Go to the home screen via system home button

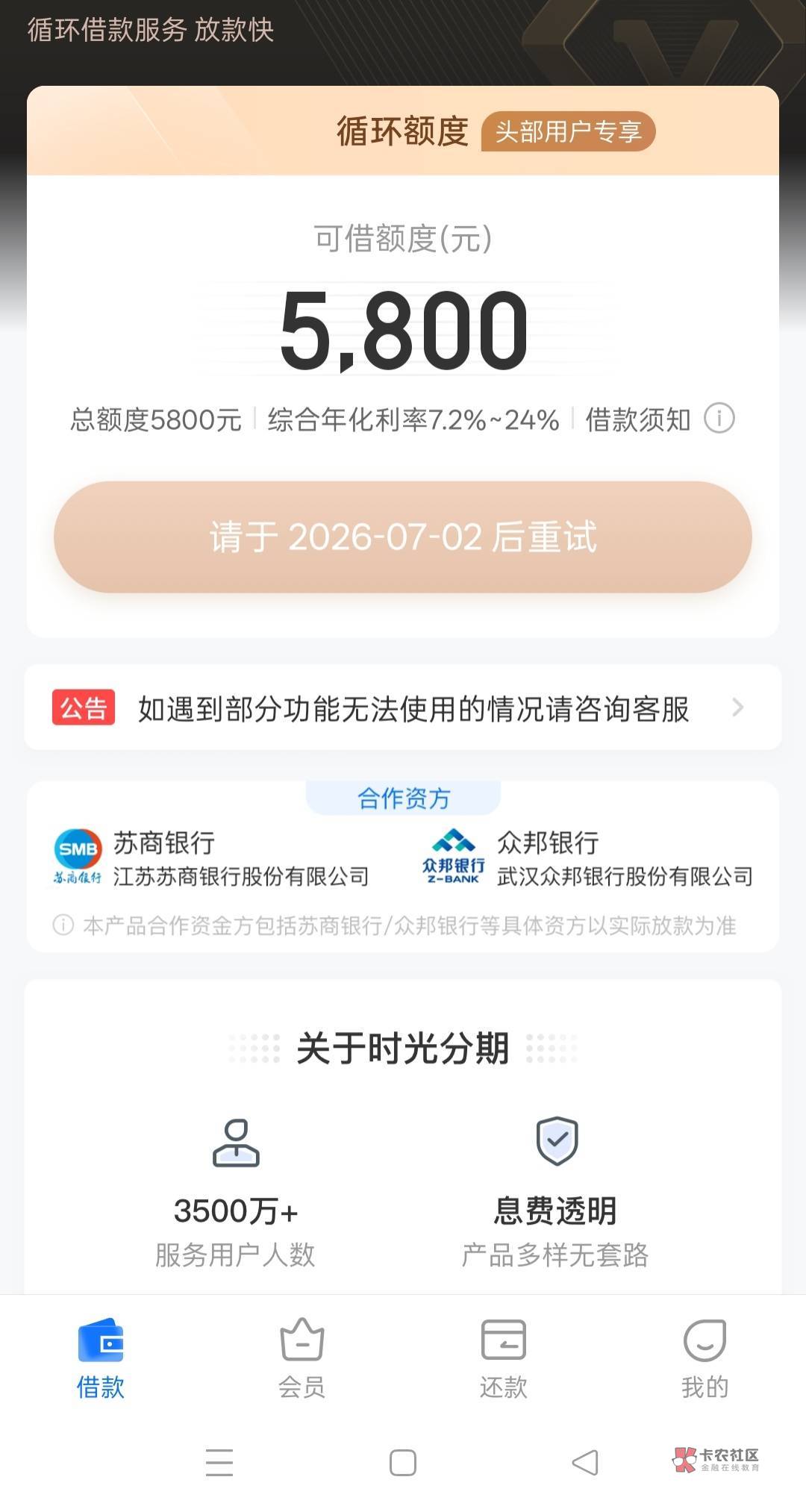click(403, 1462)
